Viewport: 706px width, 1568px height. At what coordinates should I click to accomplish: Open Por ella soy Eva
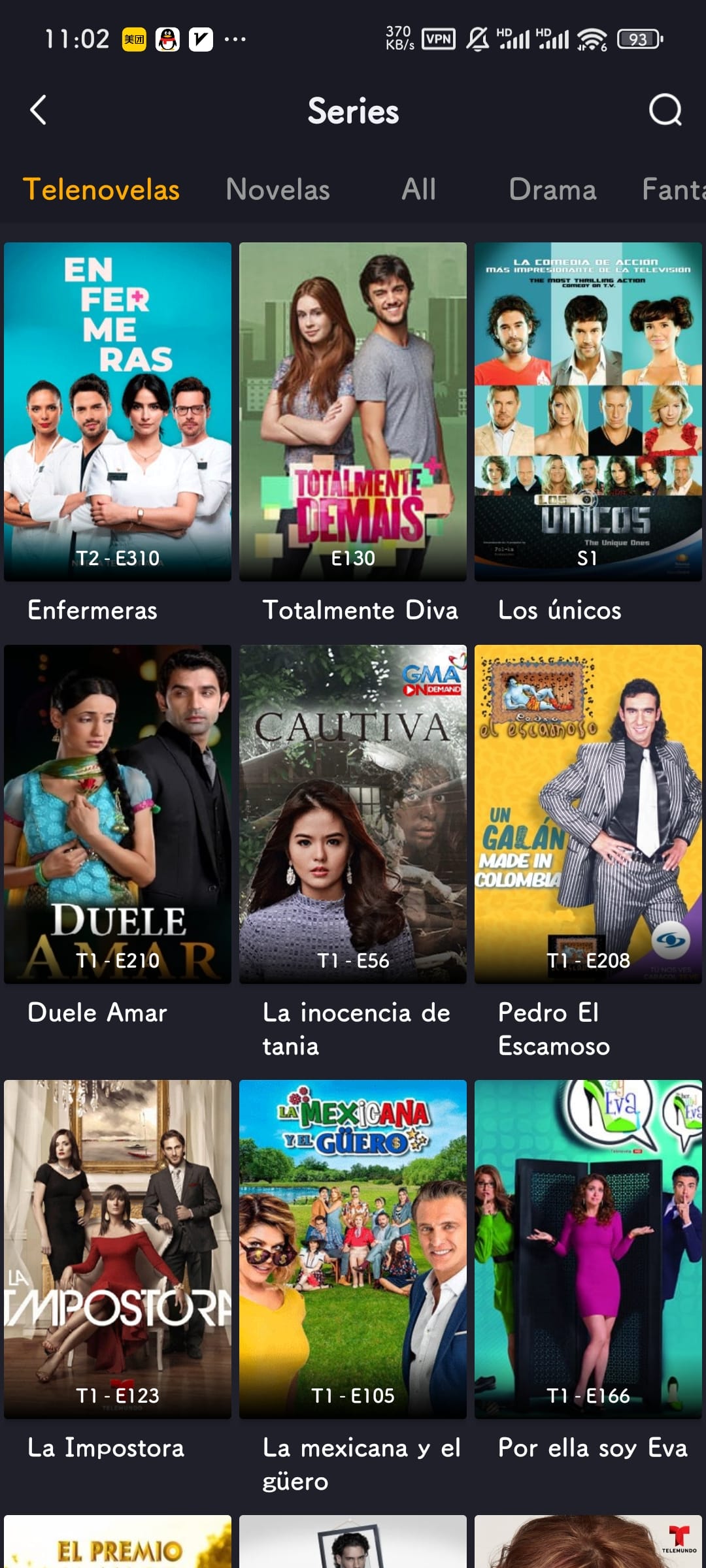pyautogui.click(x=588, y=1249)
